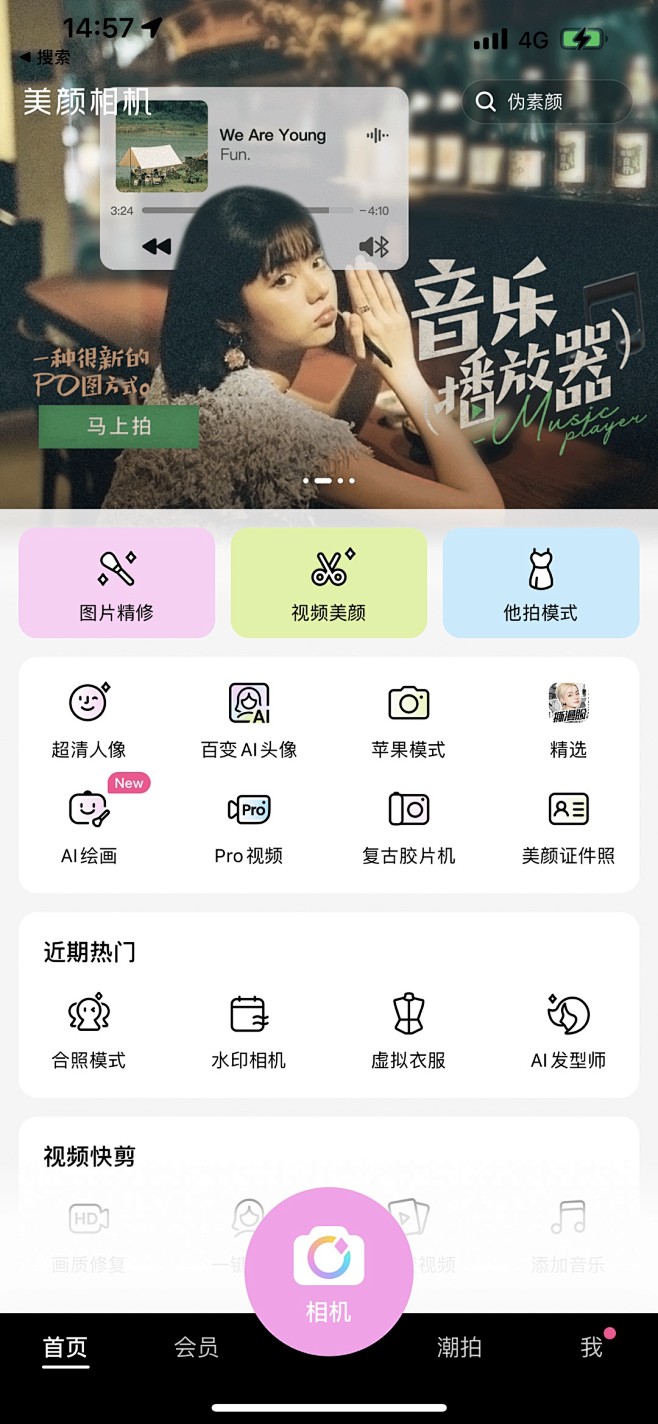Launch 视频美颜 video beauty
The height and width of the screenshot is (1424, 658).
coord(329,583)
